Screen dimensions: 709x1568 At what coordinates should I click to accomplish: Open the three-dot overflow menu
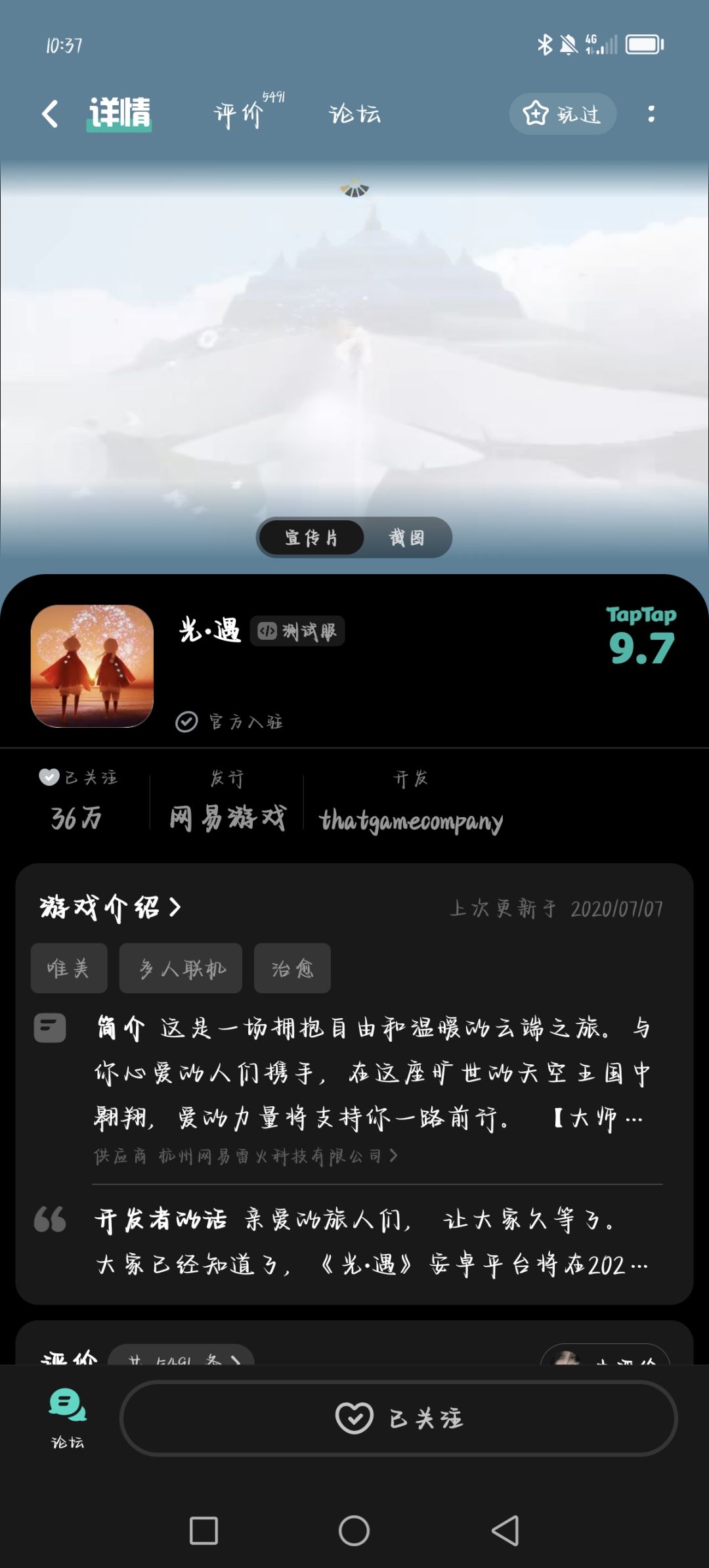click(x=651, y=114)
